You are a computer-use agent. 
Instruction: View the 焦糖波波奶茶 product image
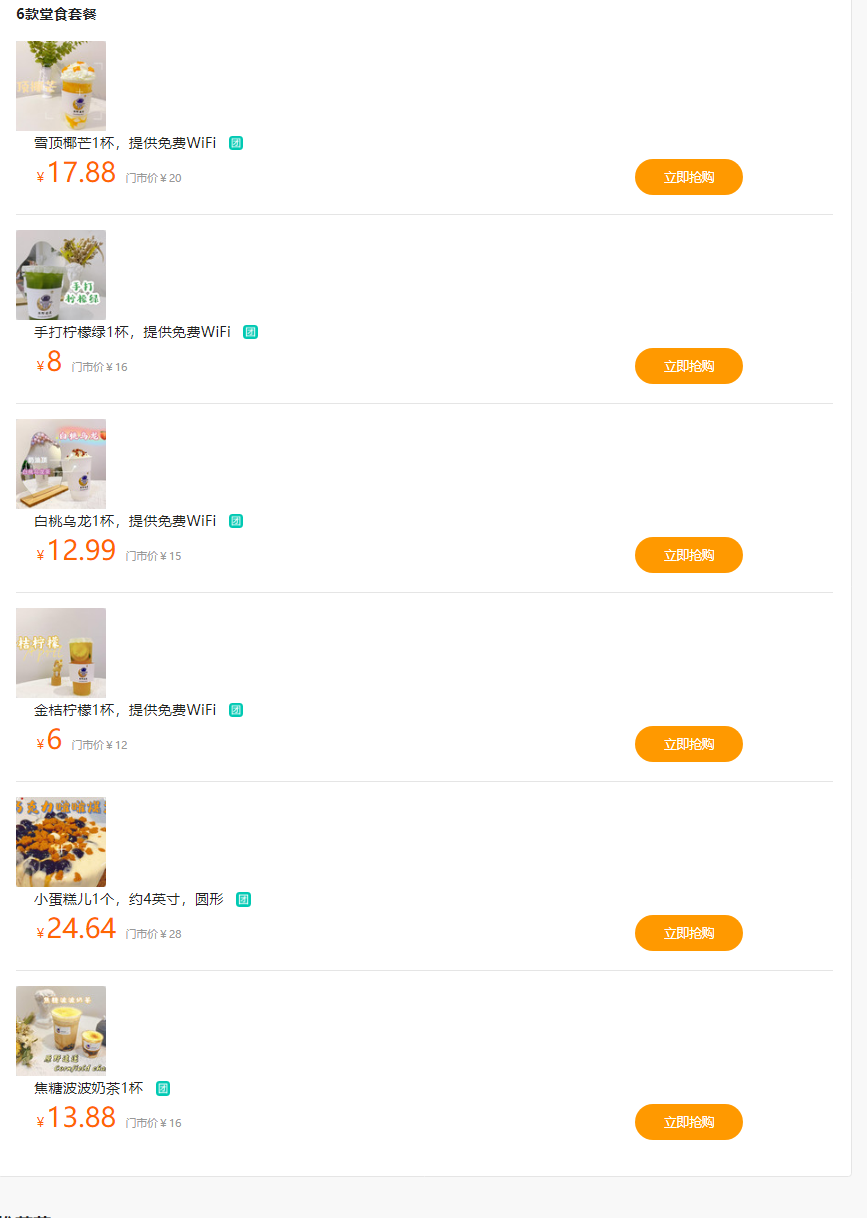pos(61,1031)
